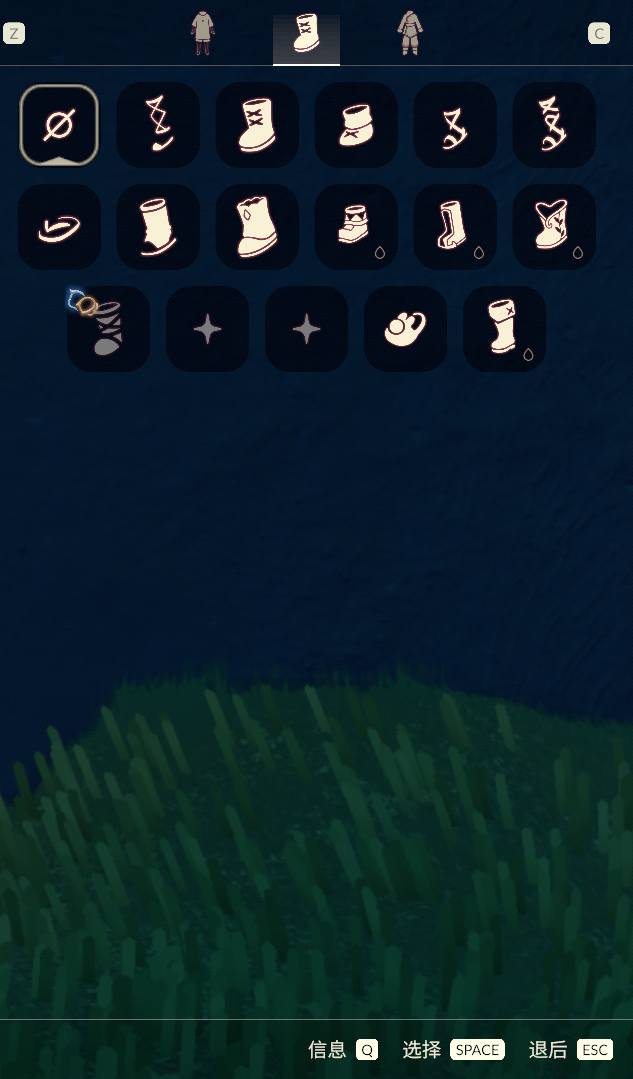Open the info button labeled 信息

[x=343, y=1049]
